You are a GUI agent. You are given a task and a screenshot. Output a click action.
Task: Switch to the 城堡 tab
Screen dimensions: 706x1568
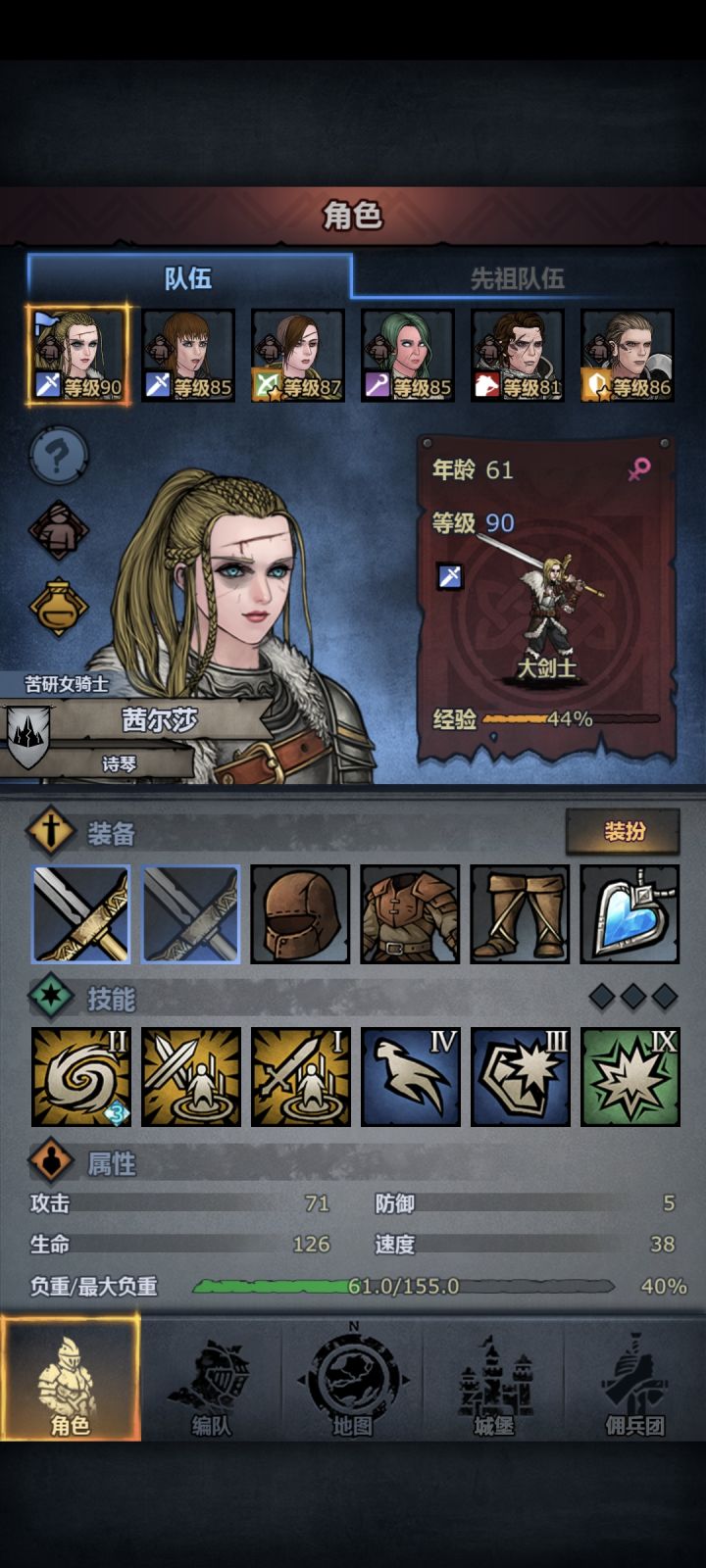[494, 1378]
